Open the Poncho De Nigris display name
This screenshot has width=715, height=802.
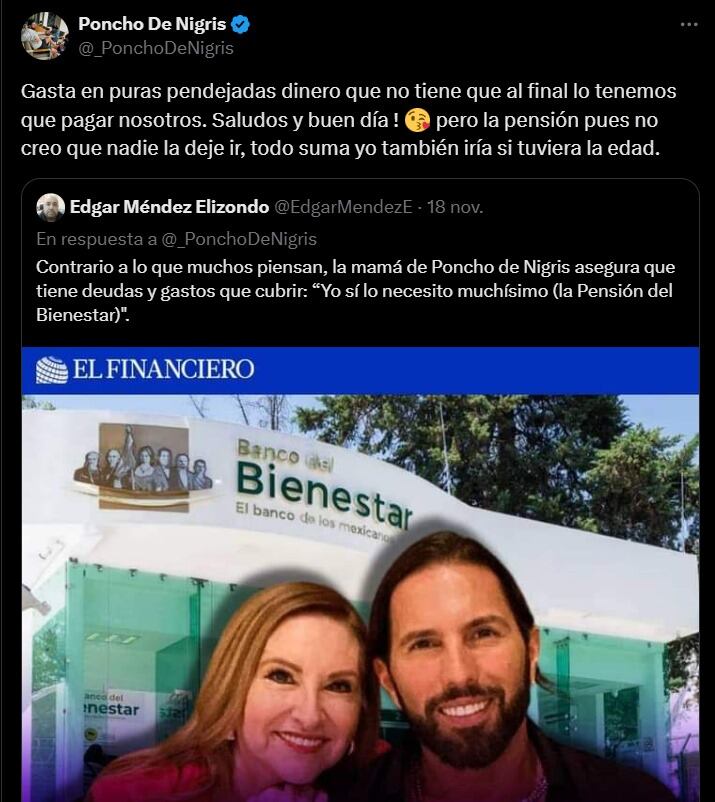click(x=152, y=24)
